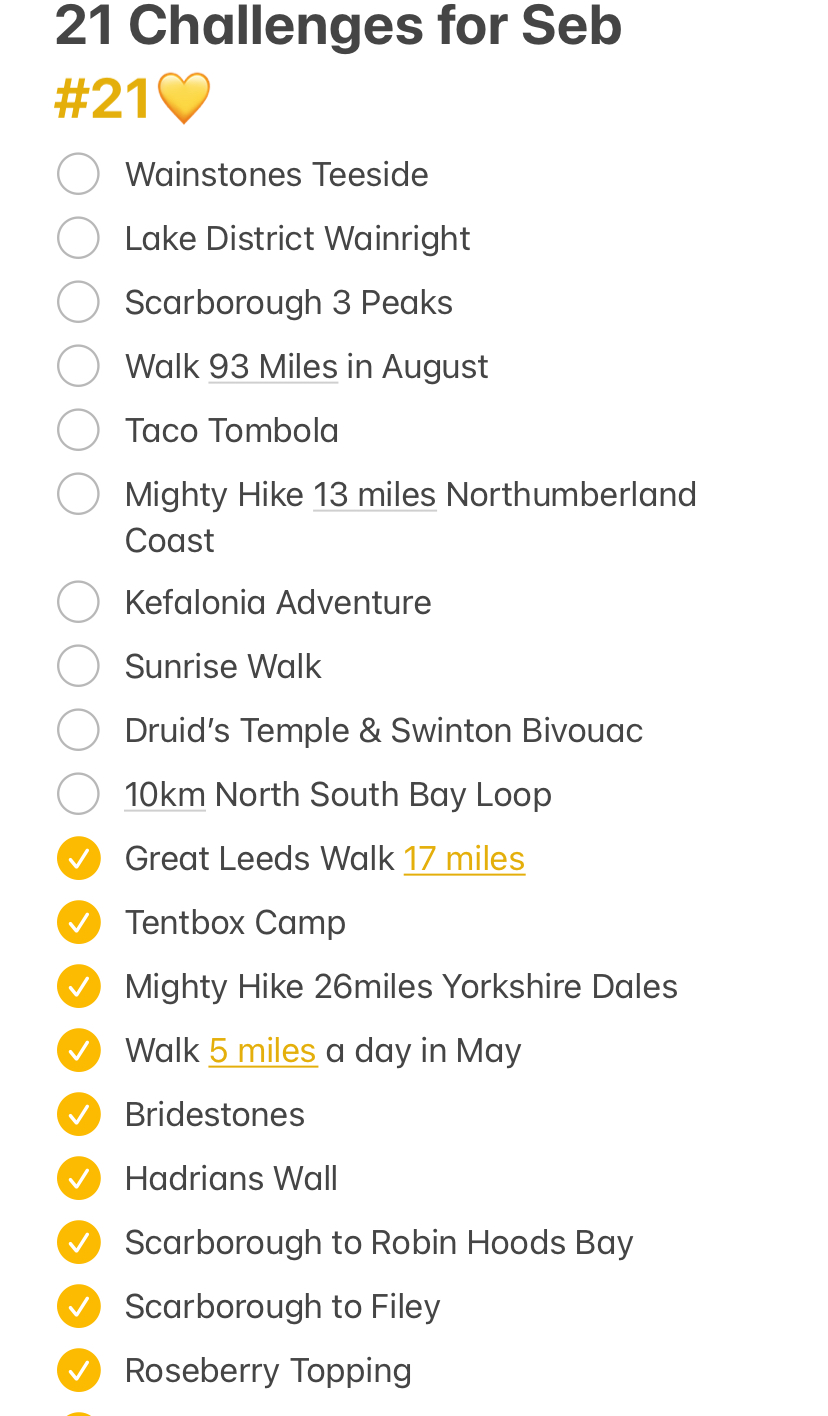Image resolution: width=828 pixels, height=1416 pixels.
Task: Open the underlined 93 Miles link
Action: click(273, 367)
